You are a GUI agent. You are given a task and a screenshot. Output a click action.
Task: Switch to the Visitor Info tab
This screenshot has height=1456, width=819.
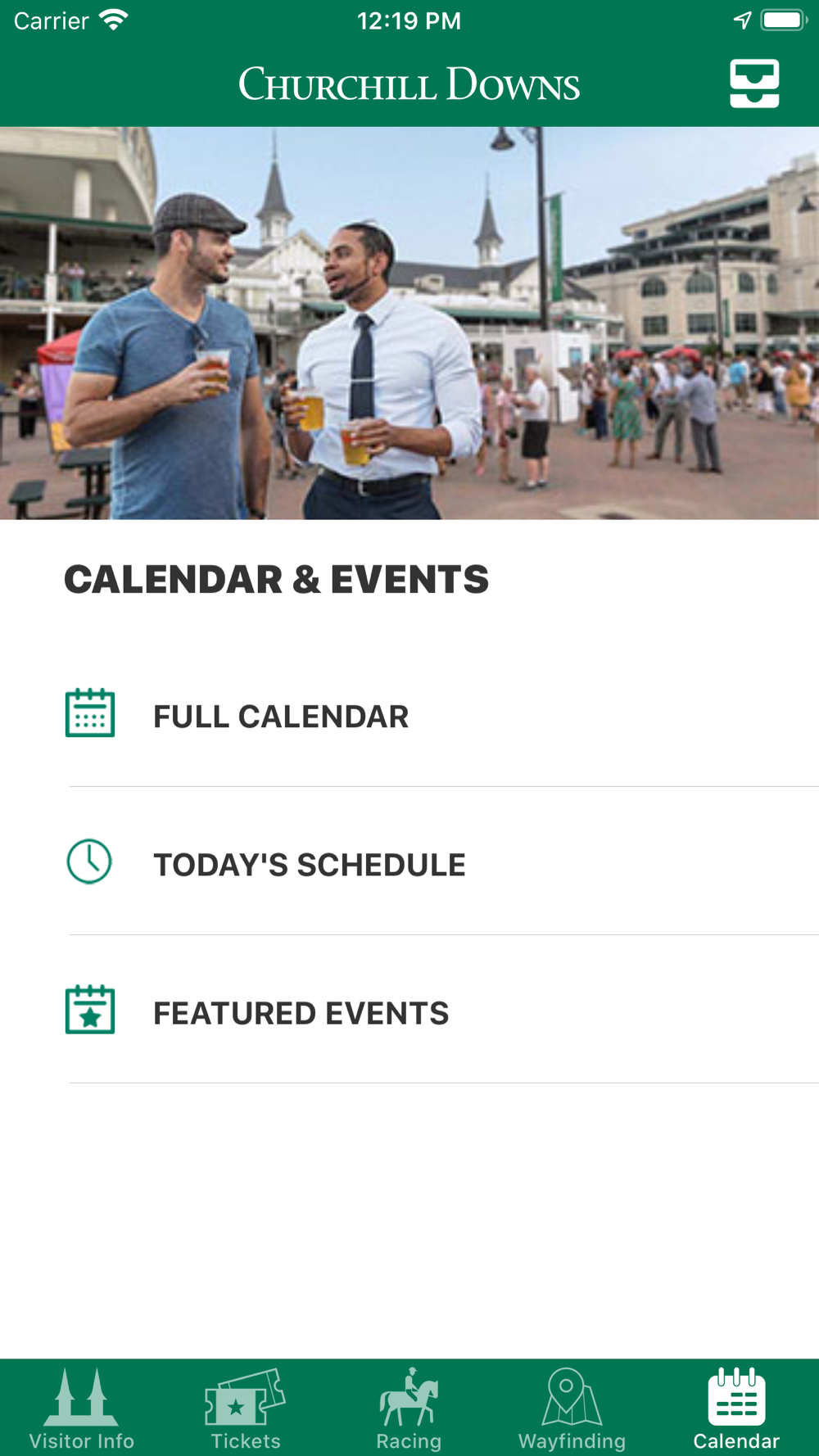tap(82, 1409)
